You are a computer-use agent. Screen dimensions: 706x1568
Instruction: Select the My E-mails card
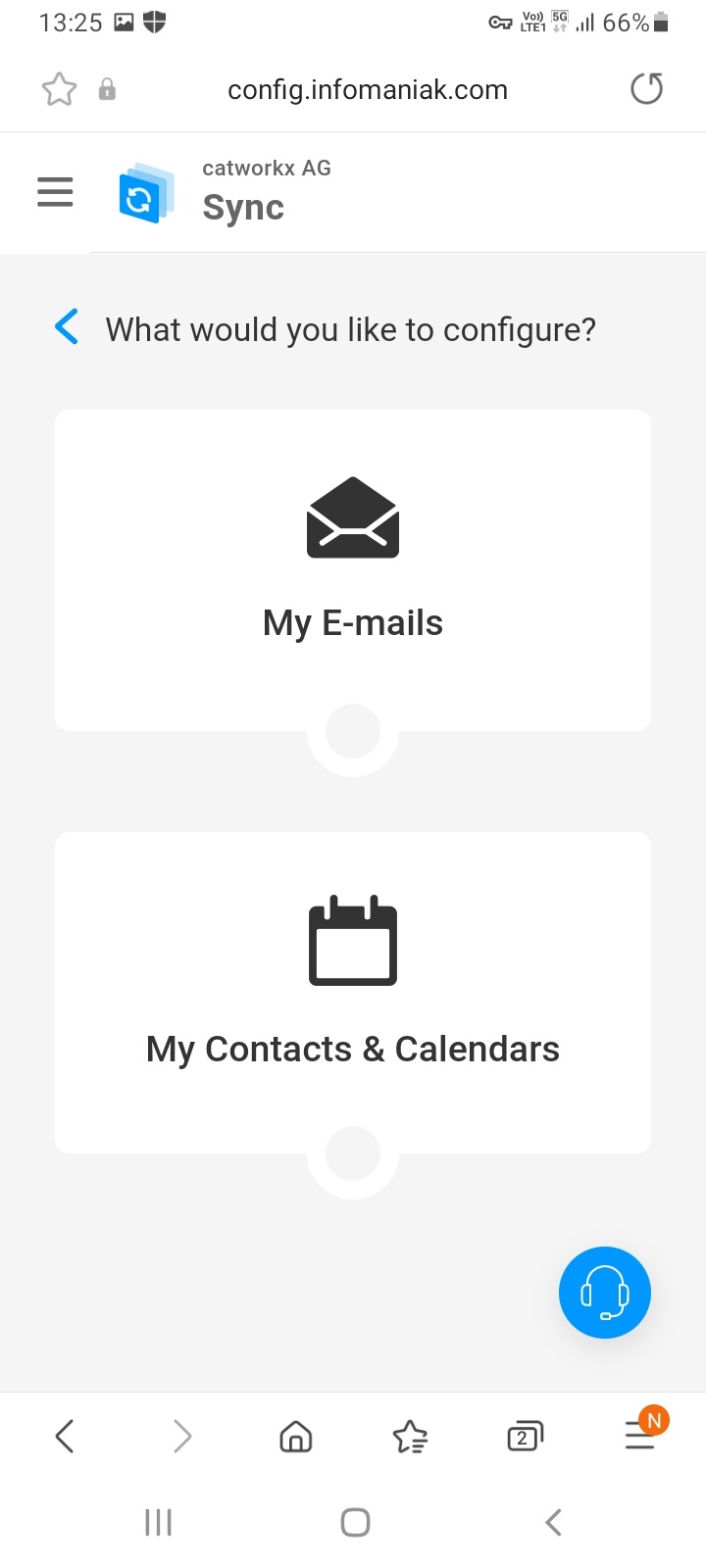(x=353, y=569)
